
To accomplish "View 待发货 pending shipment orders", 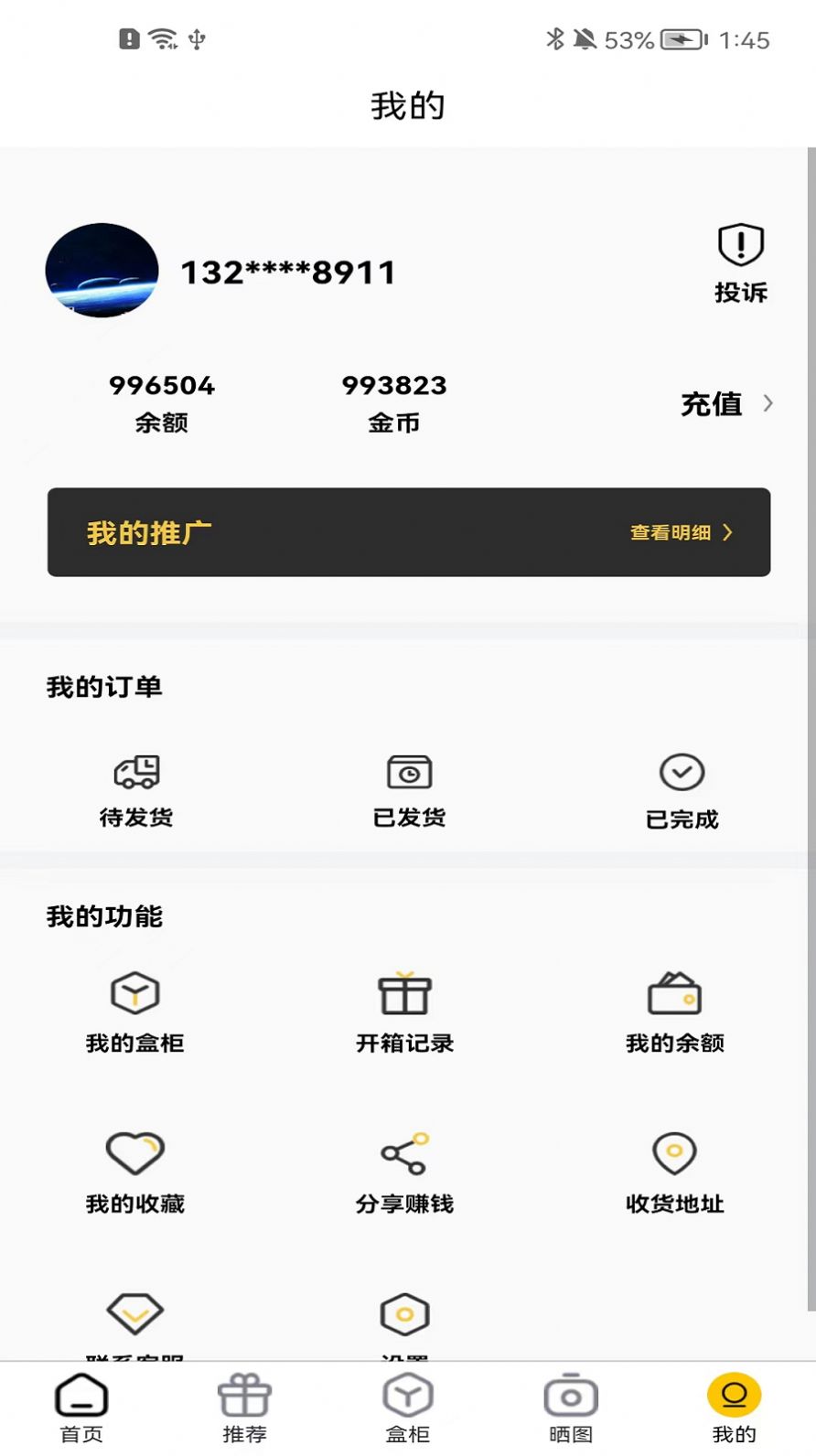I will point(136,790).
